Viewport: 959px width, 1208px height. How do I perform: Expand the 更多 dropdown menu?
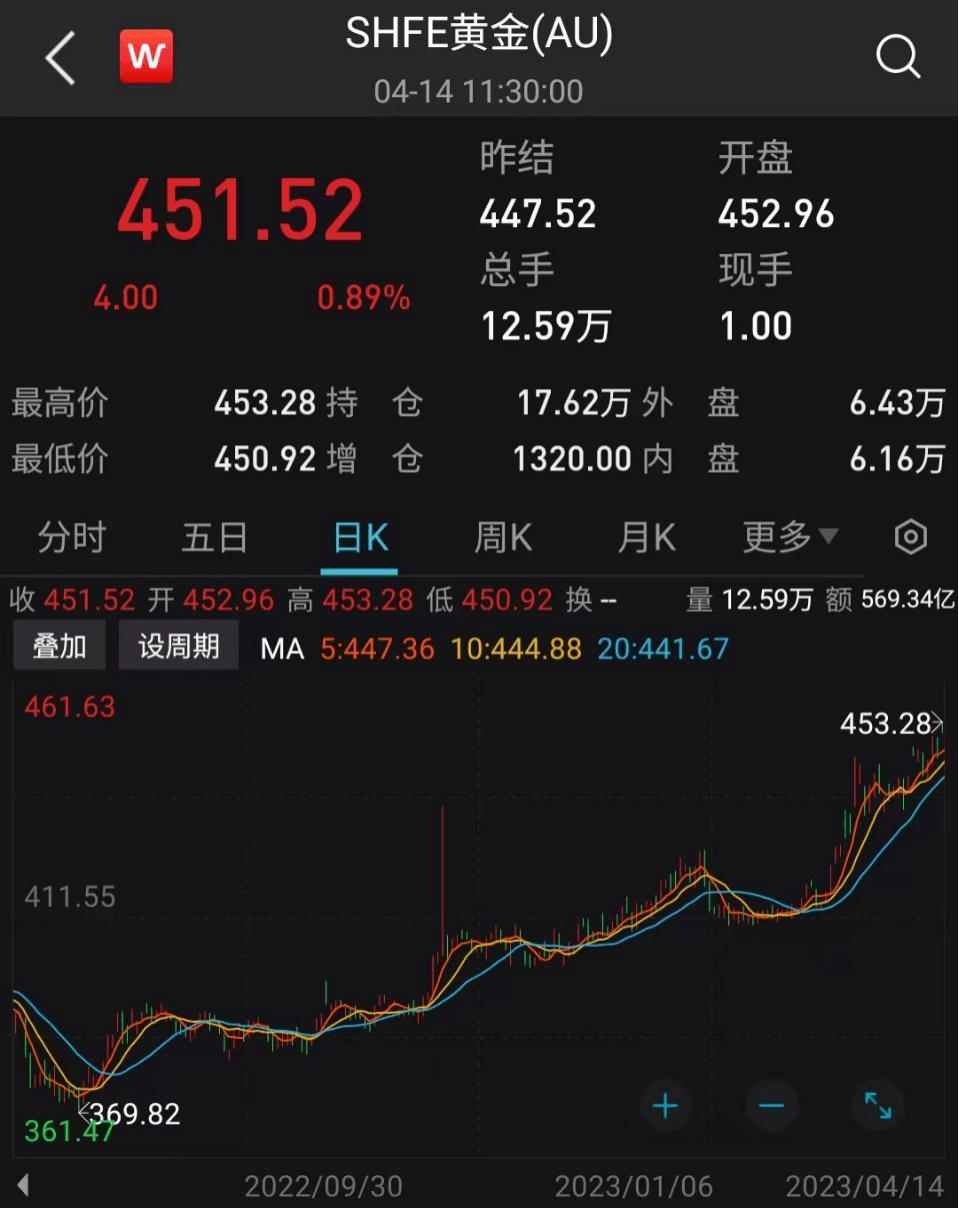point(789,537)
